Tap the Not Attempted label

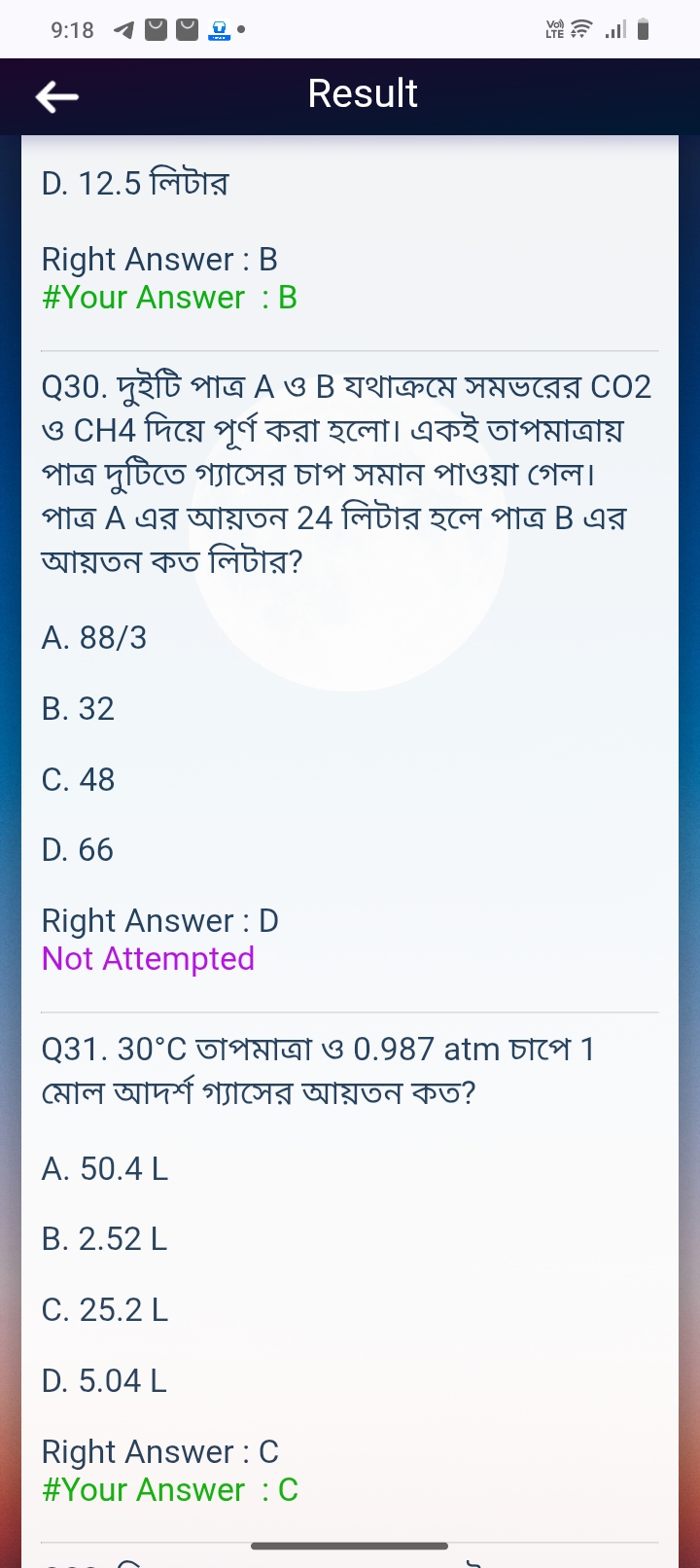147,959
